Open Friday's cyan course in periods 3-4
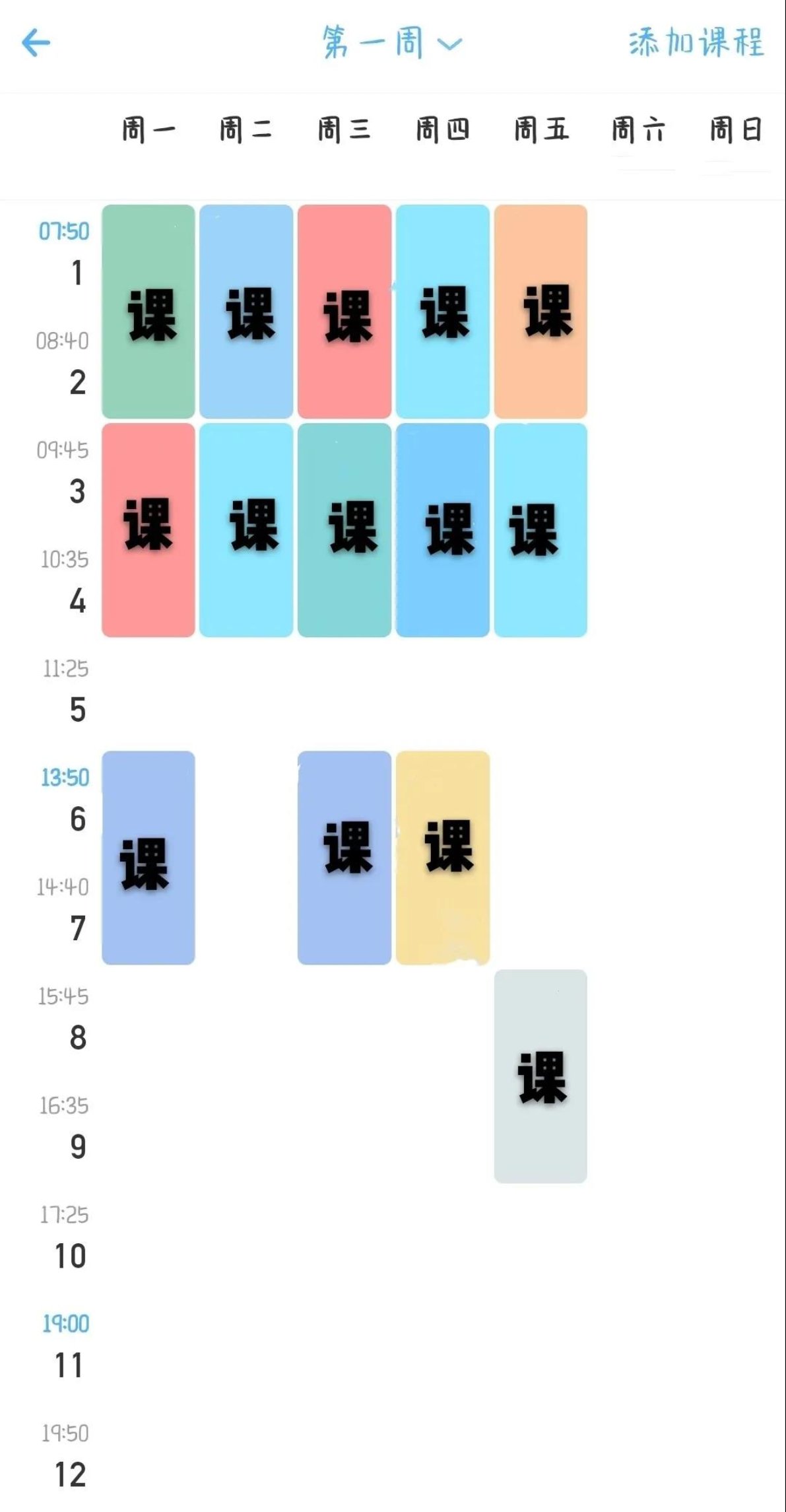786x1512 pixels. tap(540, 530)
